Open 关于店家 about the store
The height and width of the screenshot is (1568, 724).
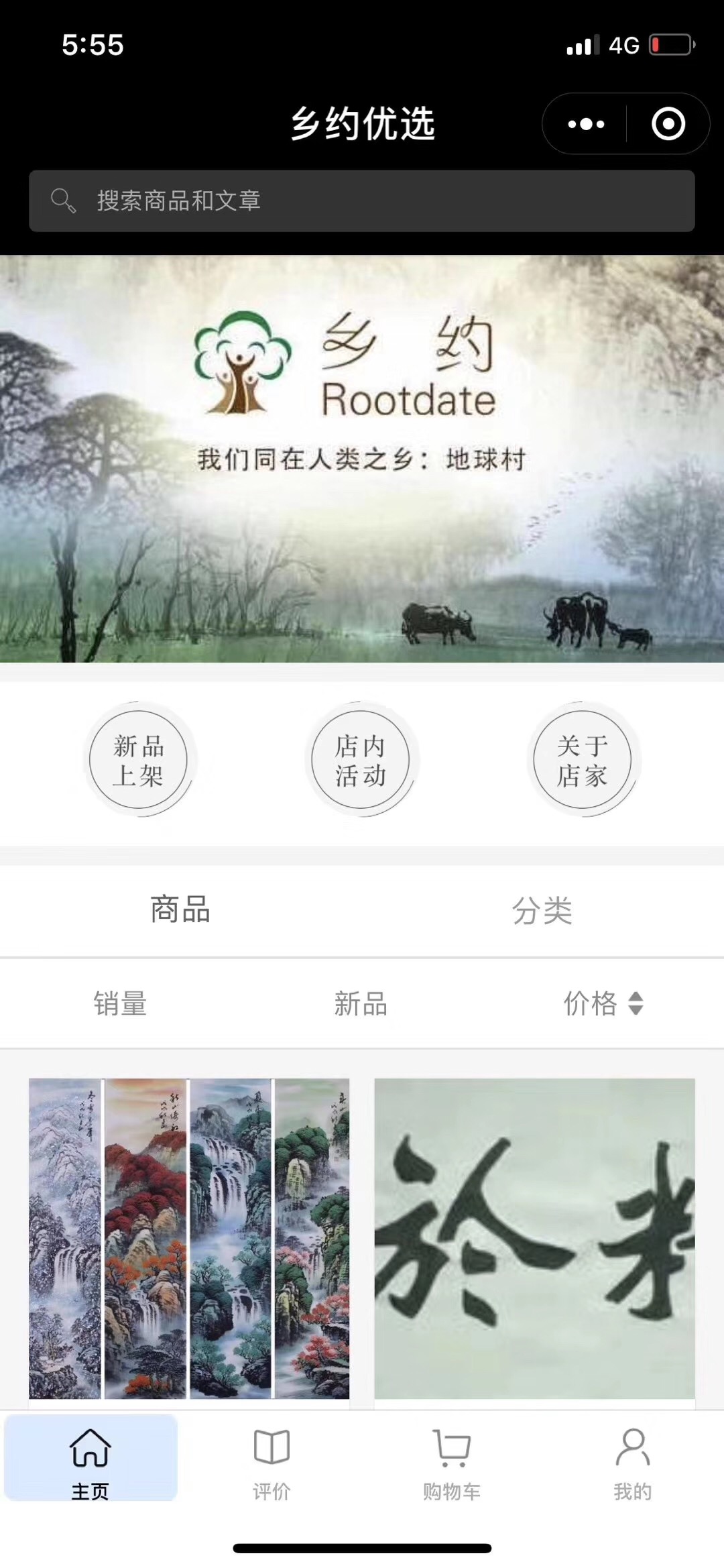[583, 760]
